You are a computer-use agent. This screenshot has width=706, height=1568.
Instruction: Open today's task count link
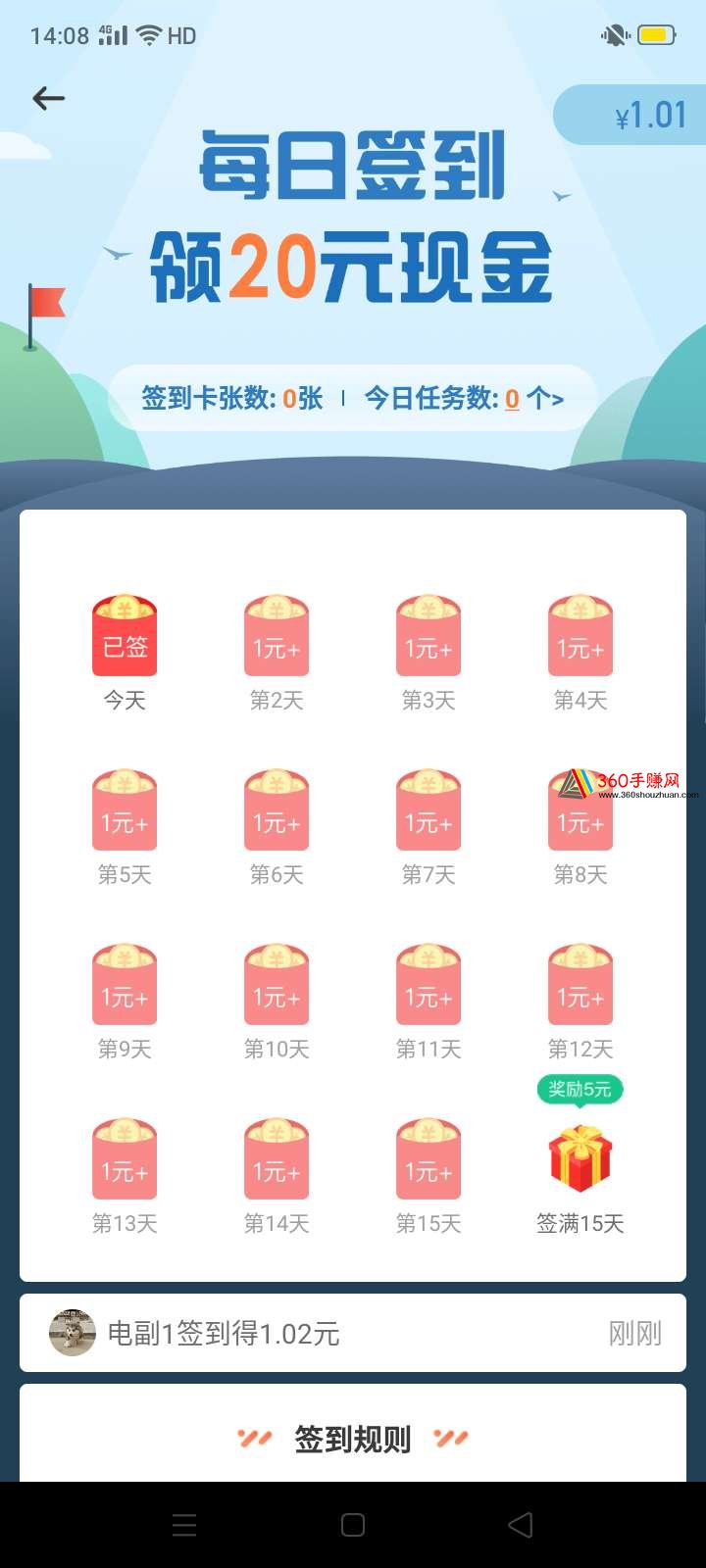point(464,398)
